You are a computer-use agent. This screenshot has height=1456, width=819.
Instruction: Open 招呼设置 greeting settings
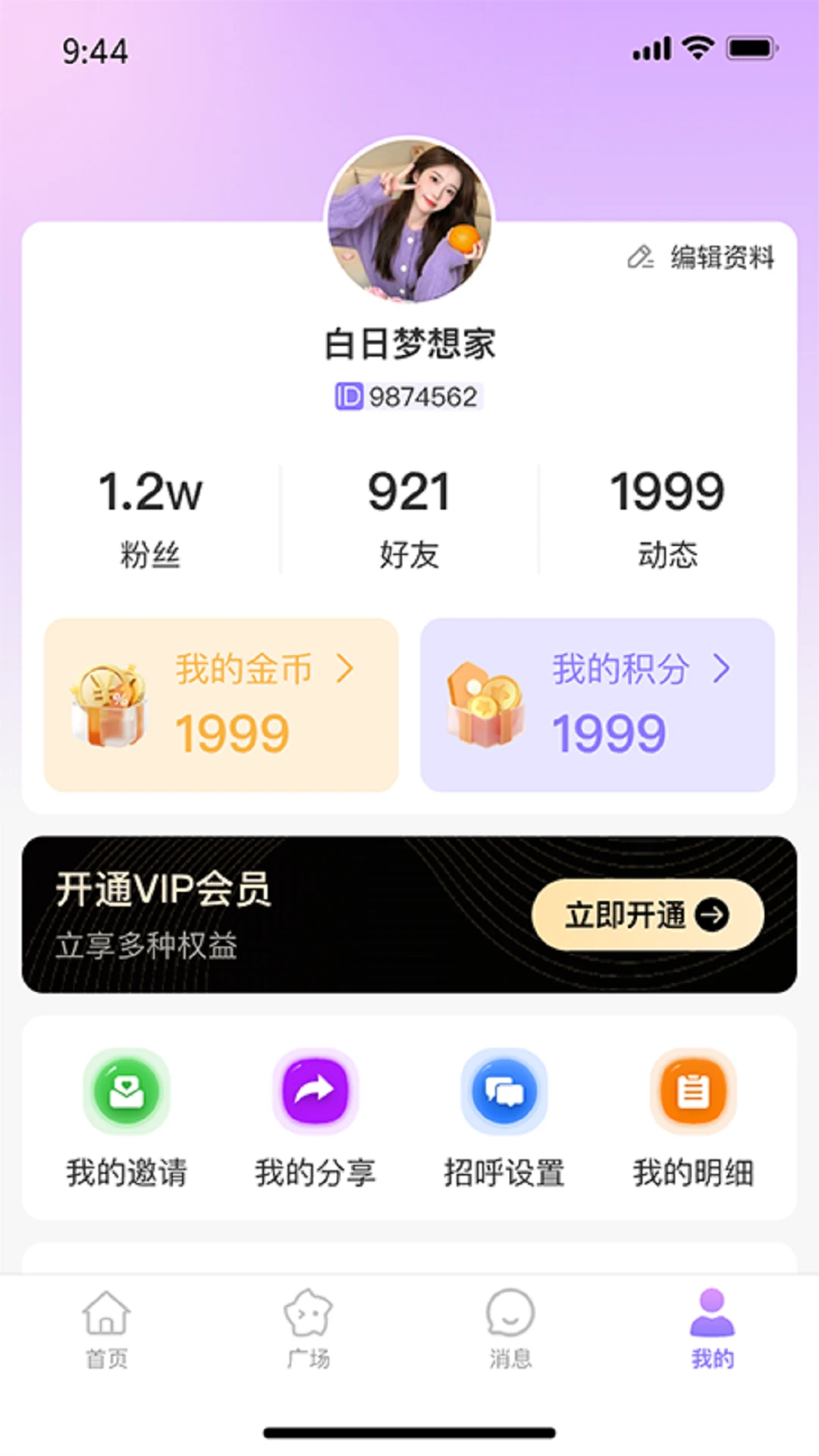pos(504,1117)
